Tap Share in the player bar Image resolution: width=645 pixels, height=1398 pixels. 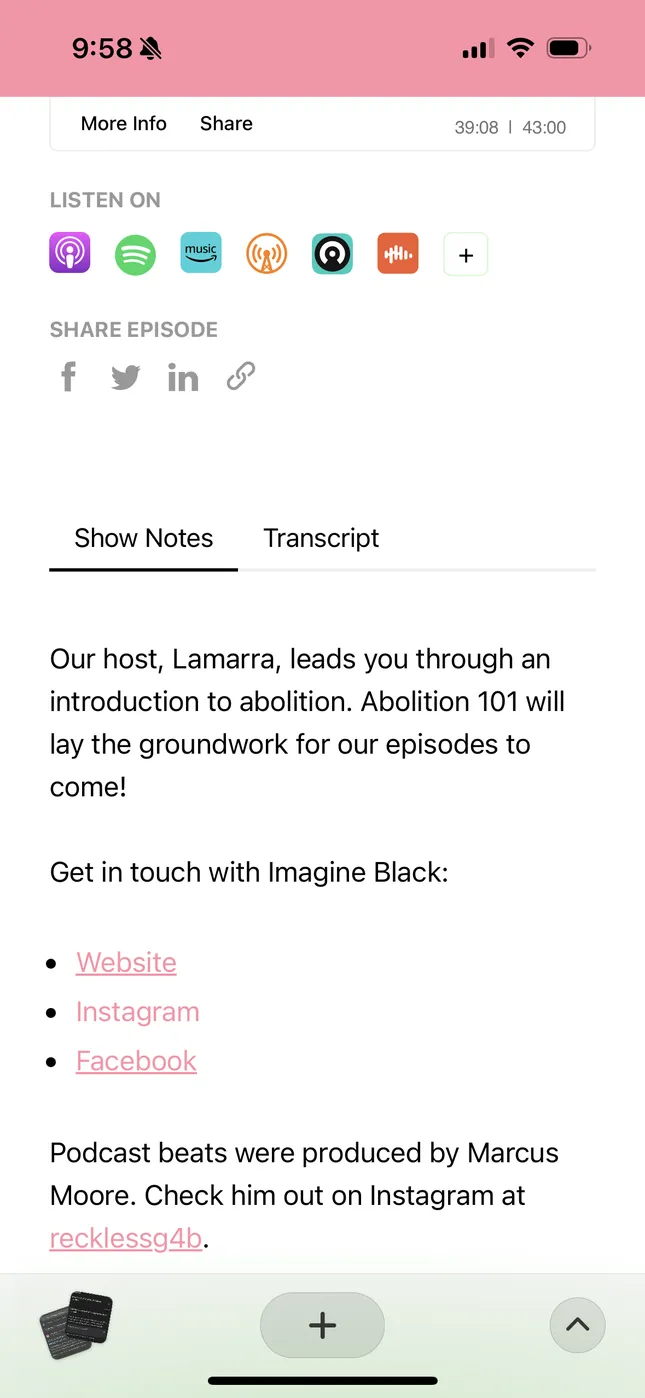[226, 124]
